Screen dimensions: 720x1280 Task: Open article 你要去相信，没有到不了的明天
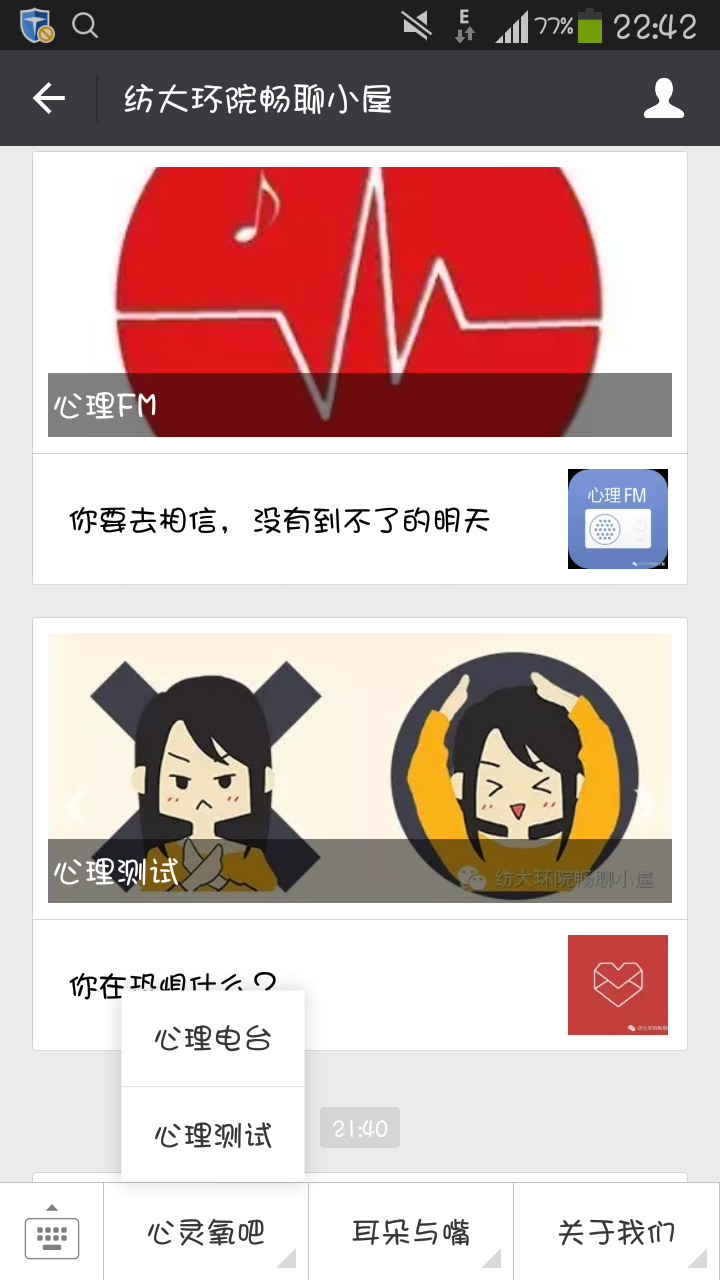click(x=300, y=520)
